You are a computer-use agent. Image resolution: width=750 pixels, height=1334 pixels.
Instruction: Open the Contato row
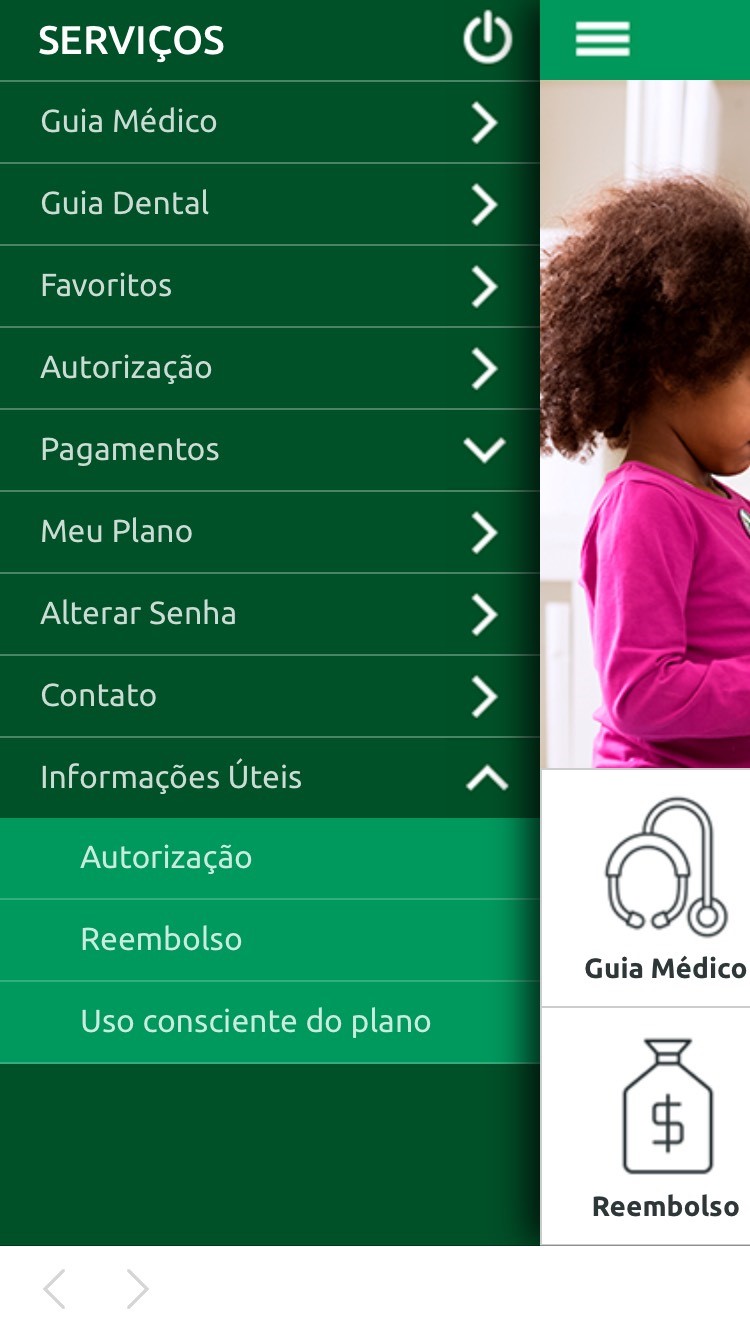[270, 696]
